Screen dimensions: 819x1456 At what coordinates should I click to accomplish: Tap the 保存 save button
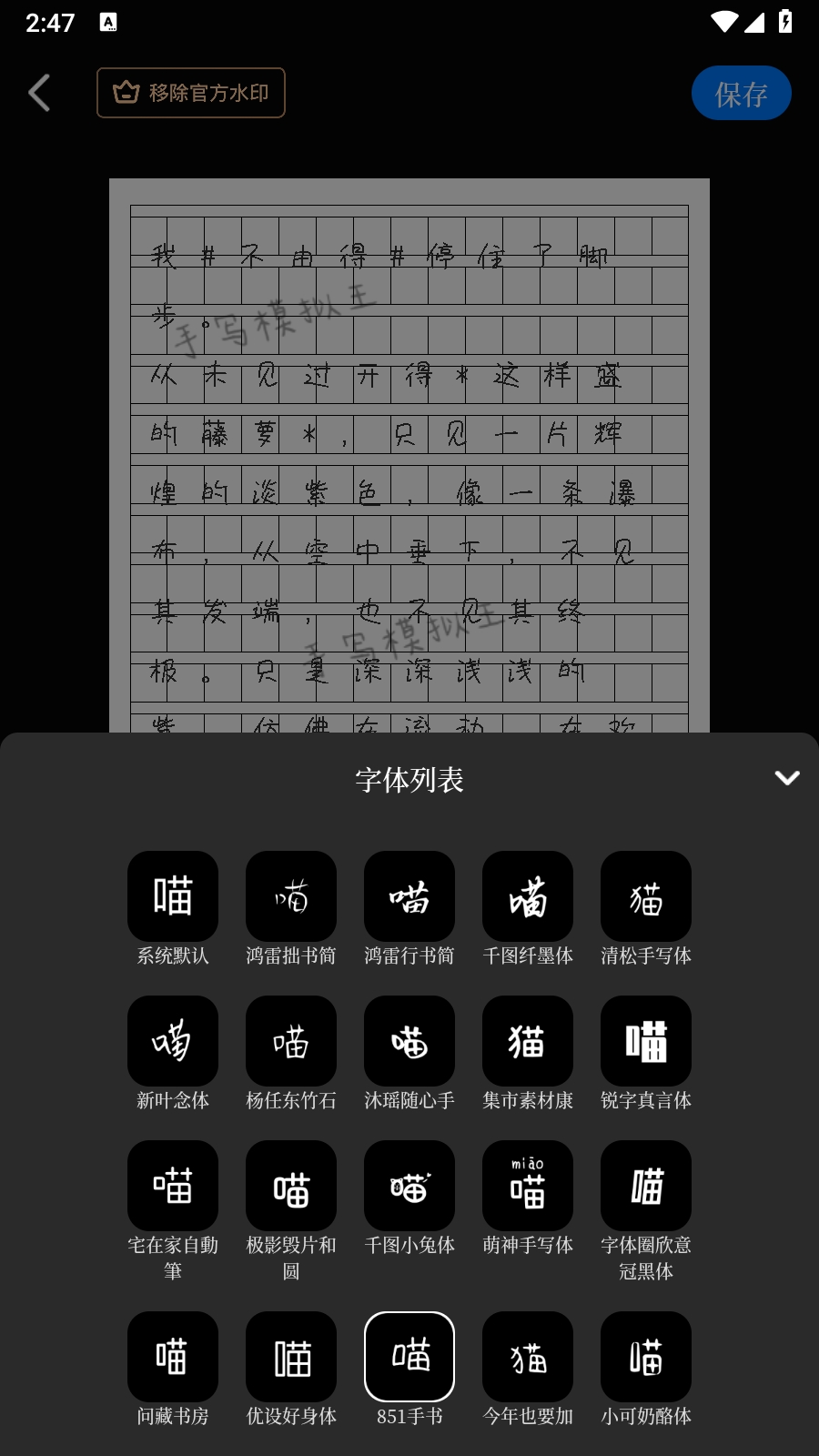pyautogui.click(x=741, y=93)
